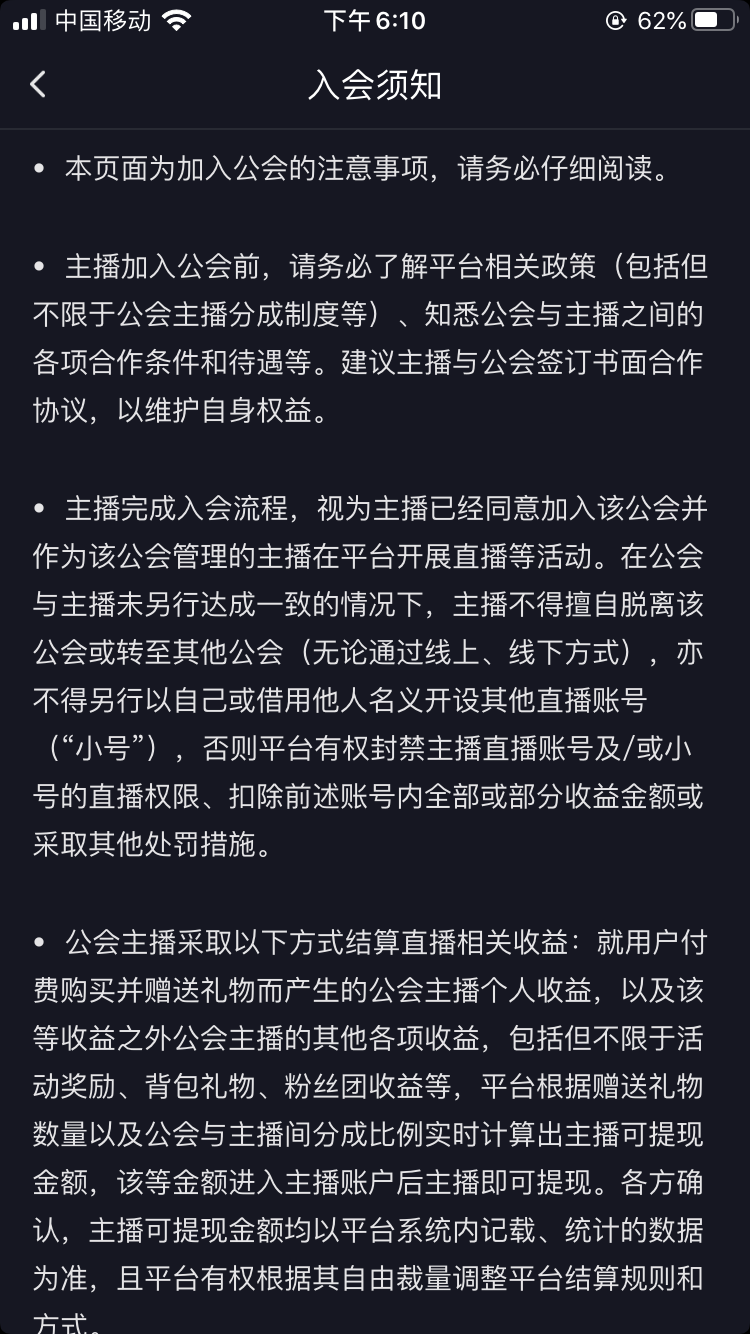Tap the back chevron to exit this page
Screen dimensions: 750x1334
[38, 86]
